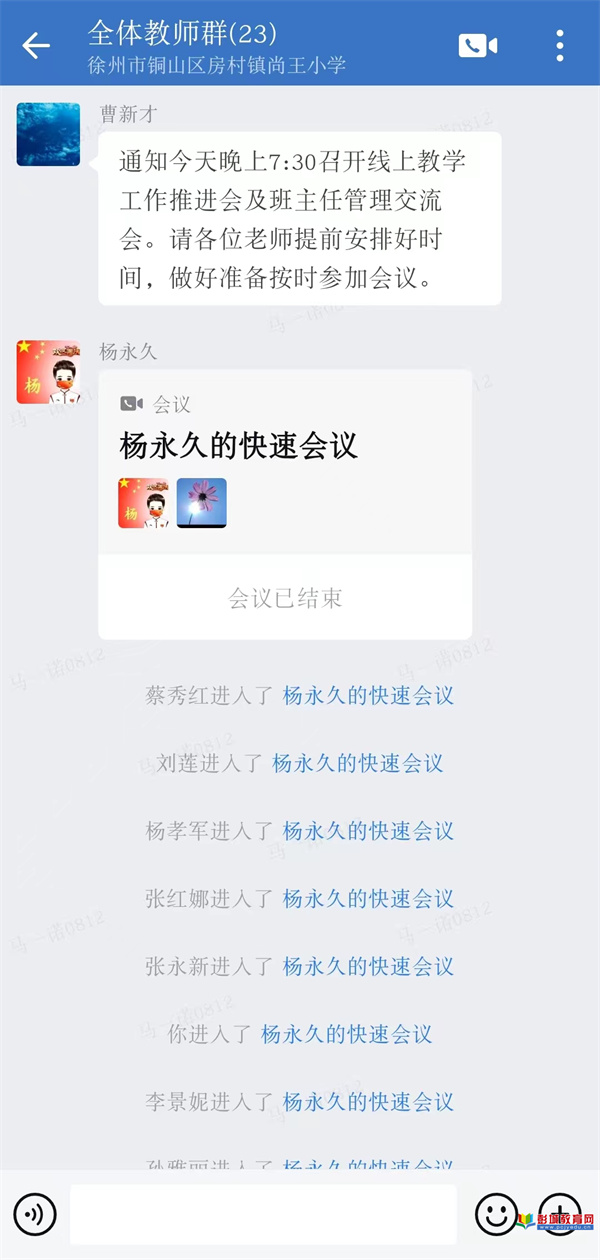Tap the meeting link after 杨孝军进入了
600x1260 pixels.
click(368, 831)
